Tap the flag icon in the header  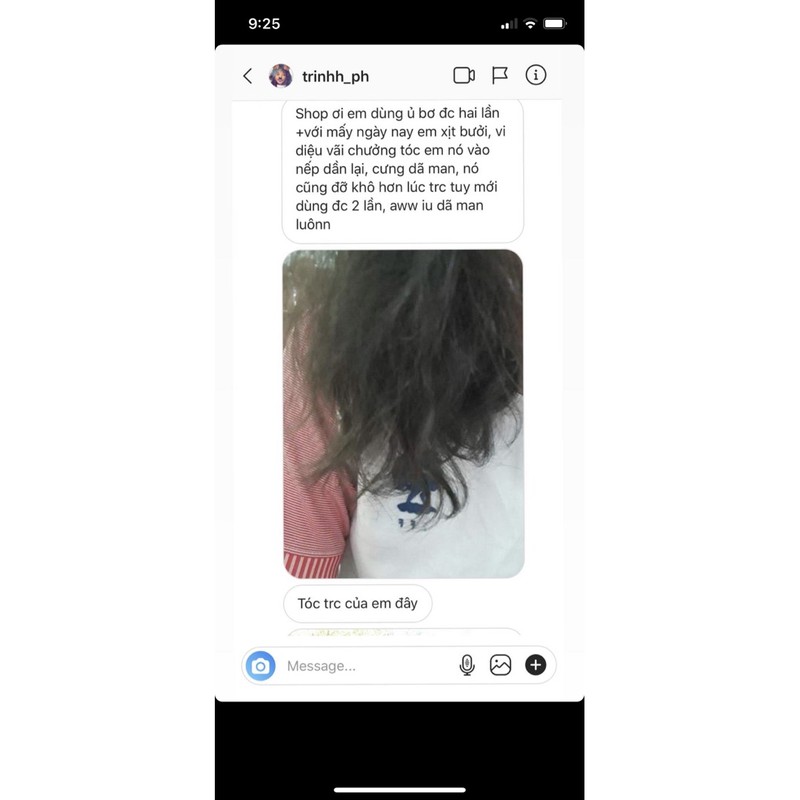pyautogui.click(x=500, y=75)
